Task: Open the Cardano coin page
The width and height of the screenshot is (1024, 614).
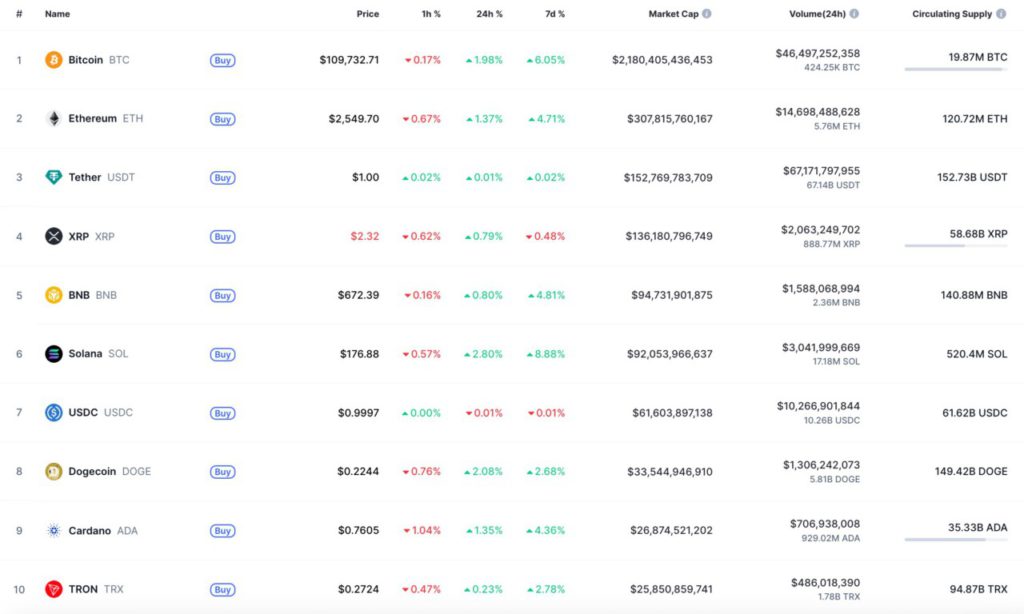Action: point(90,530)
